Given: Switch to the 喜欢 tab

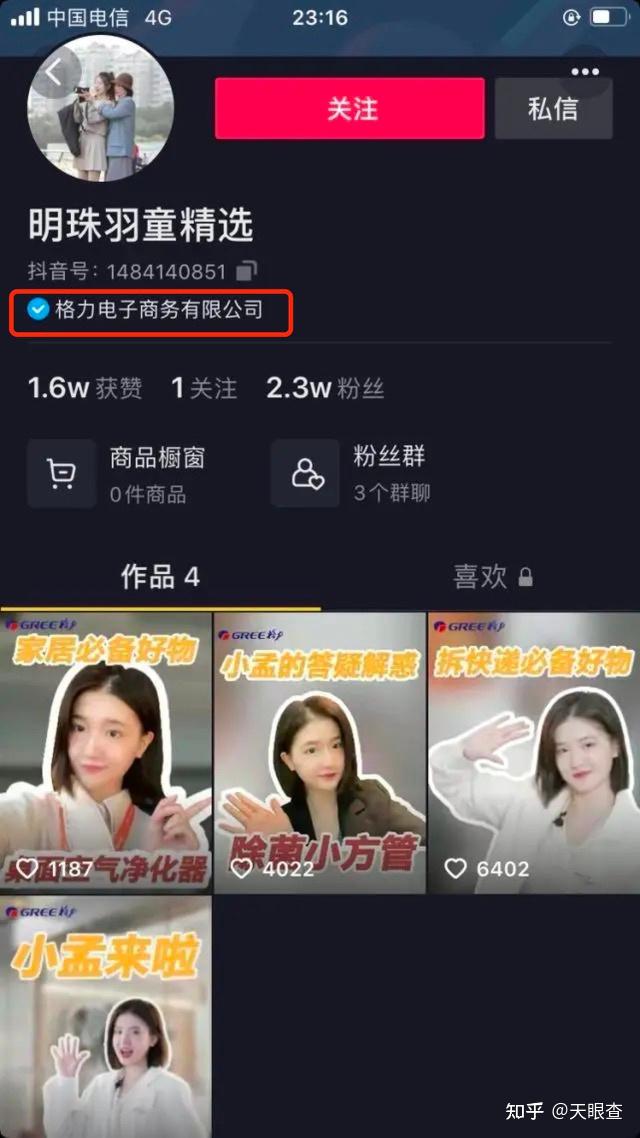Looking at the screenshot, I should click(x=493, y=577).
